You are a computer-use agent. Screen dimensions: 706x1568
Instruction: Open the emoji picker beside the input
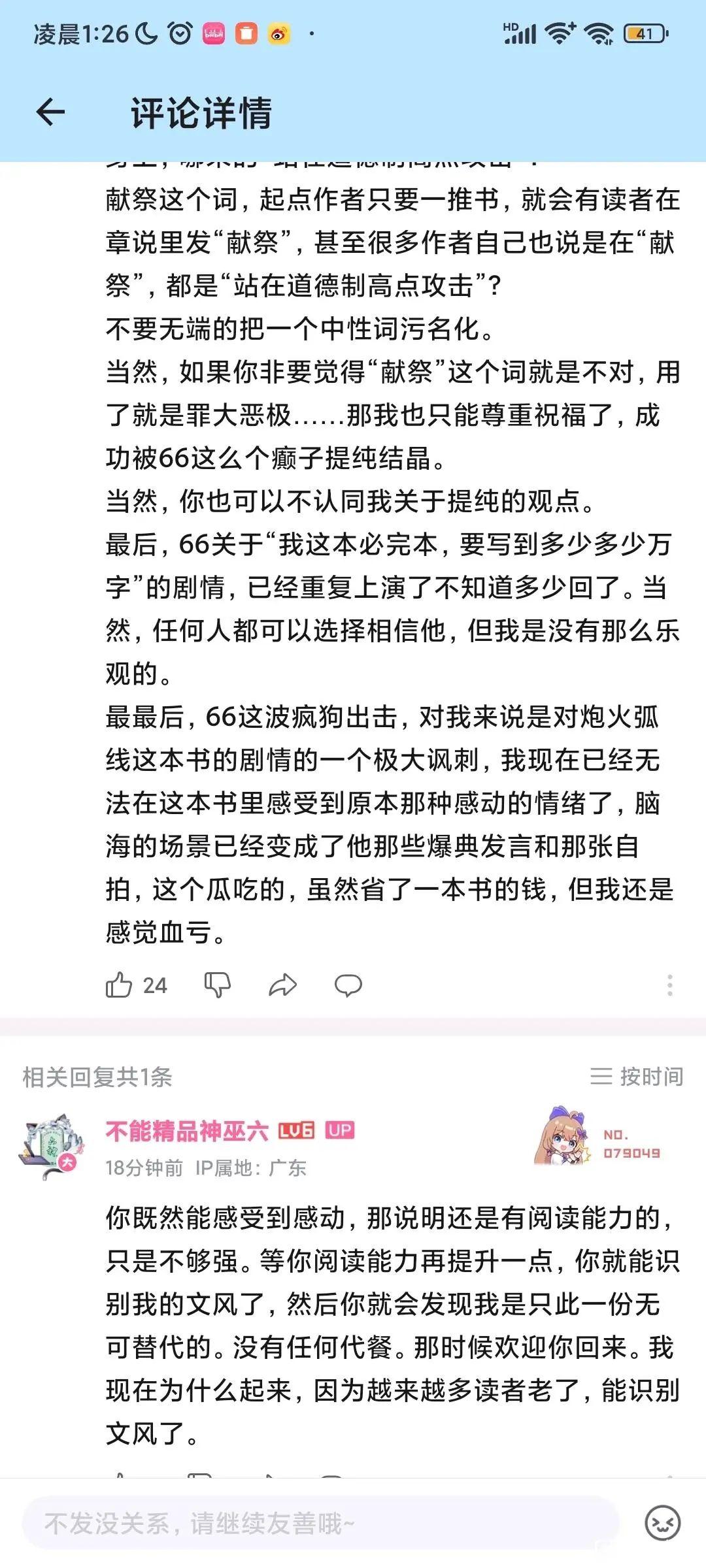coord(662,1524)
